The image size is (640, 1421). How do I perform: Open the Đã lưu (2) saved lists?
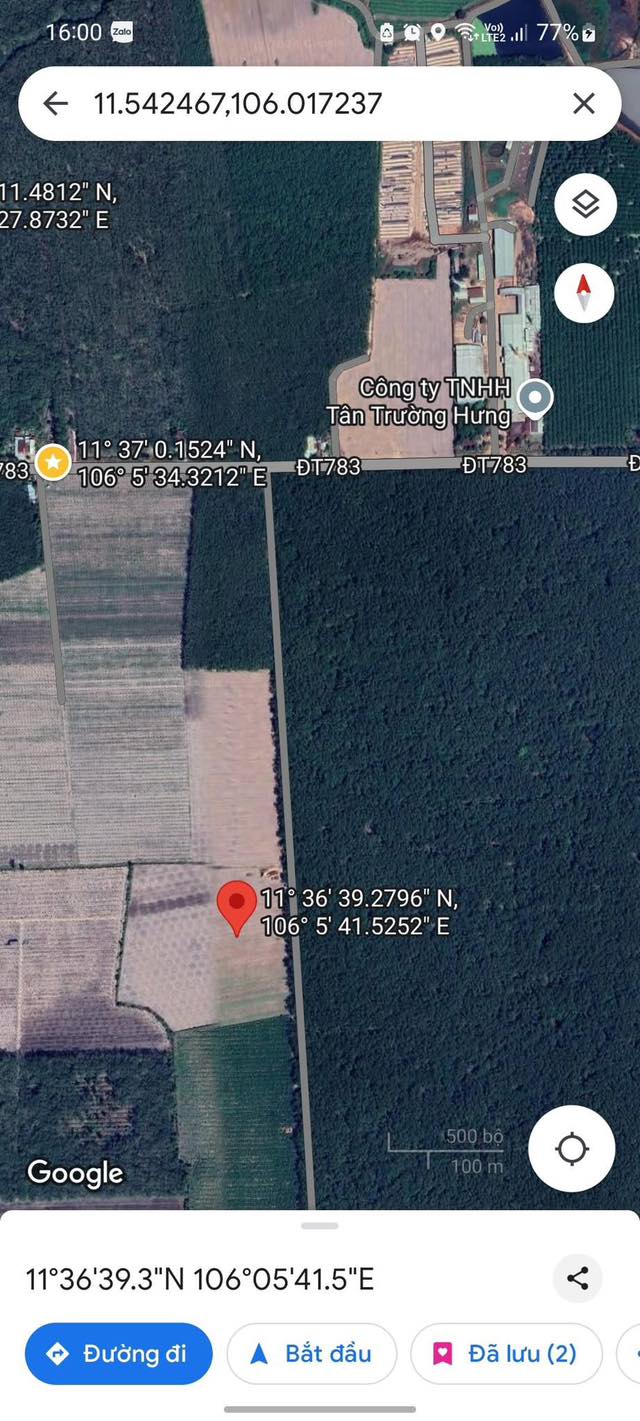(x=506, y=1354)
